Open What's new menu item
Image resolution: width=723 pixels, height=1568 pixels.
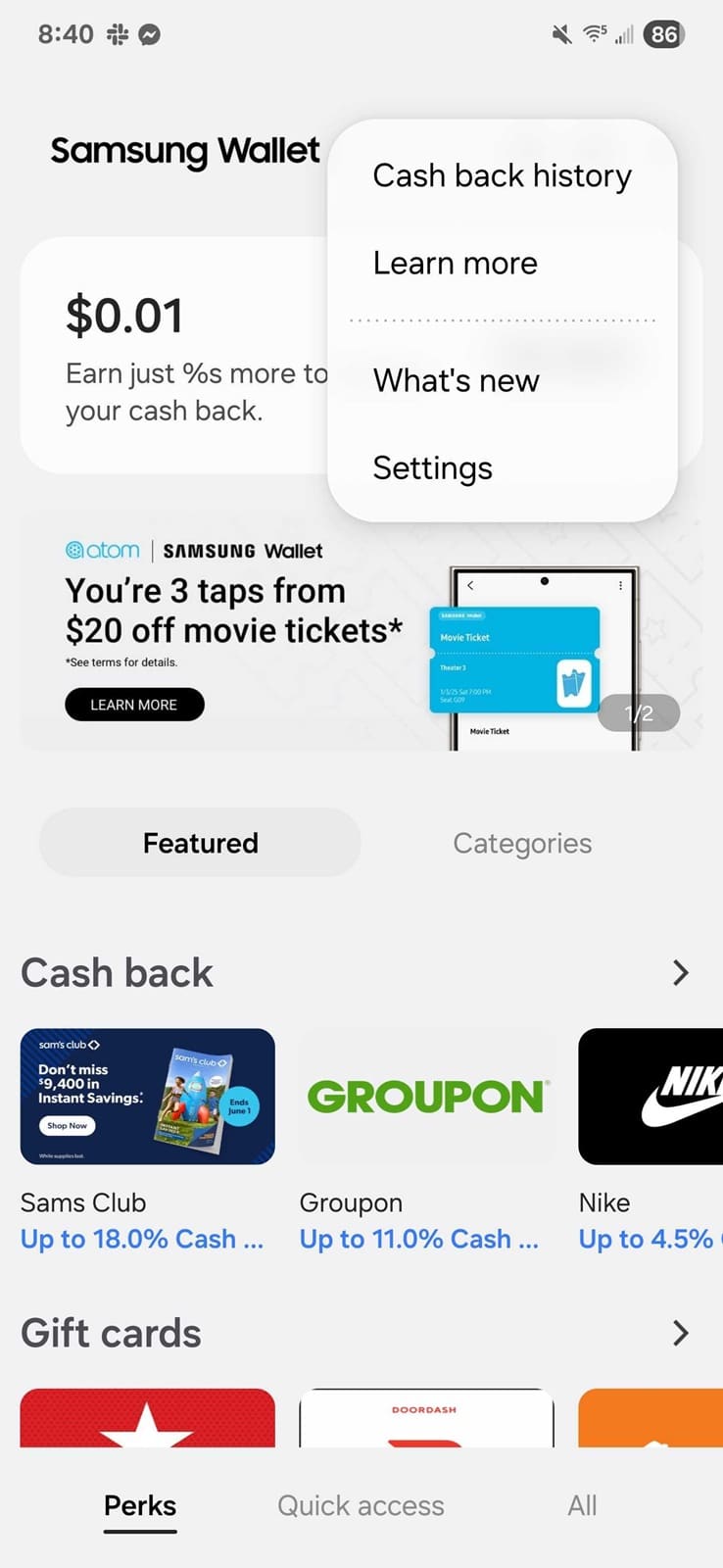(502, 380)
